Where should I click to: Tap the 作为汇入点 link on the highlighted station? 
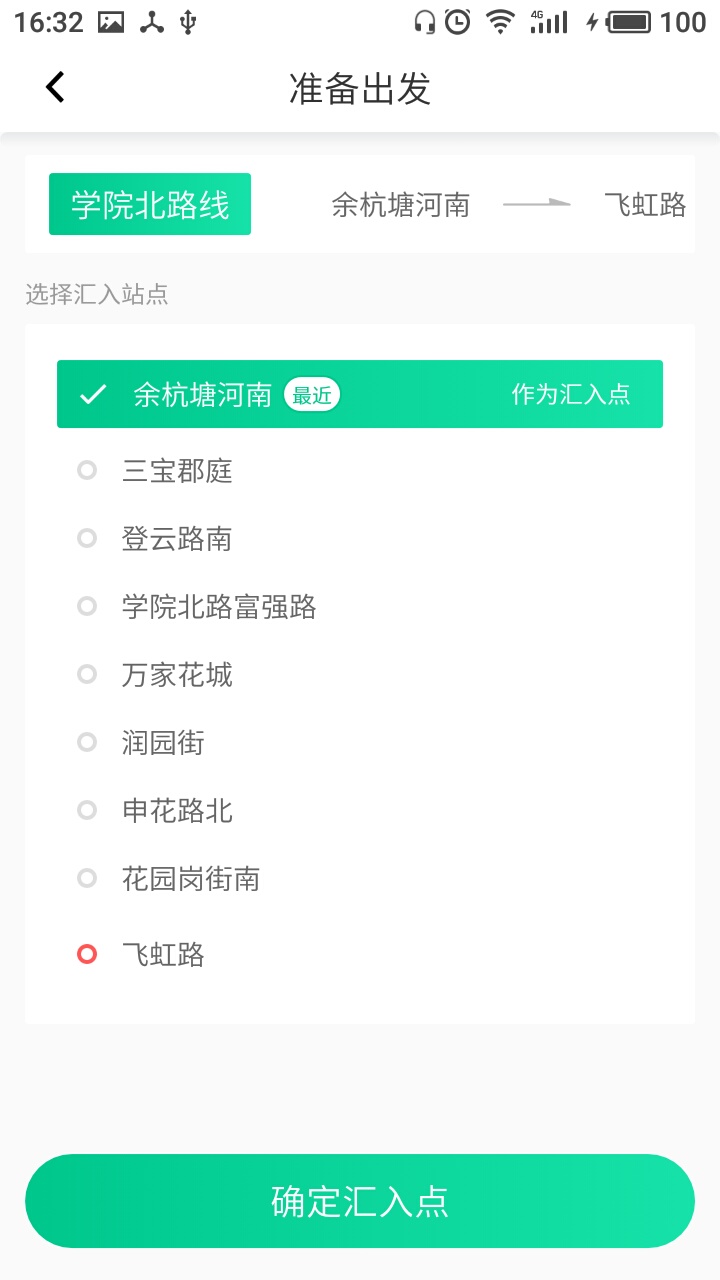click(x=571, y=394)
